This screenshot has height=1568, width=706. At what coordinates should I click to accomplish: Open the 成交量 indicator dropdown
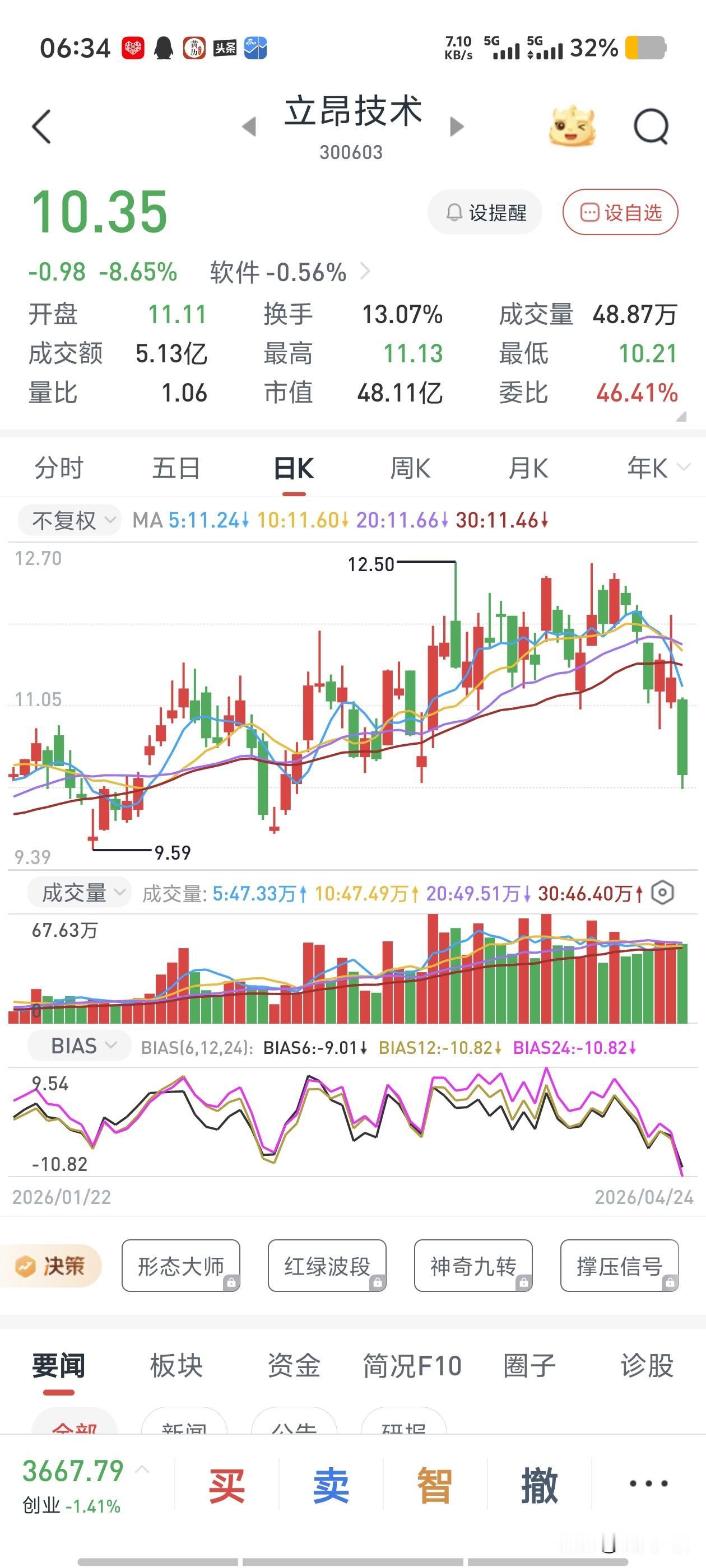(79, 890)
